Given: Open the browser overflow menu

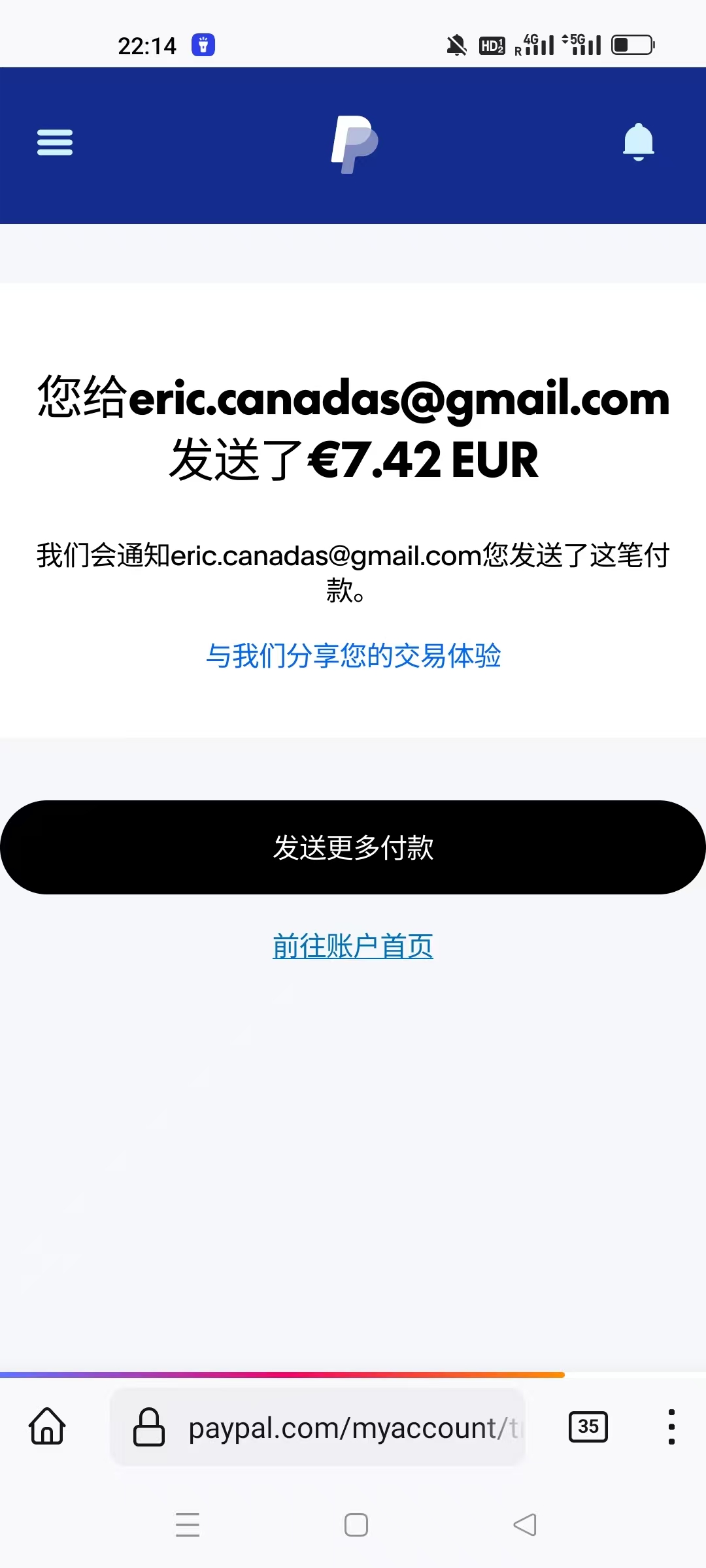Looking at the screenshot, I should click(x=671, y=1427).
